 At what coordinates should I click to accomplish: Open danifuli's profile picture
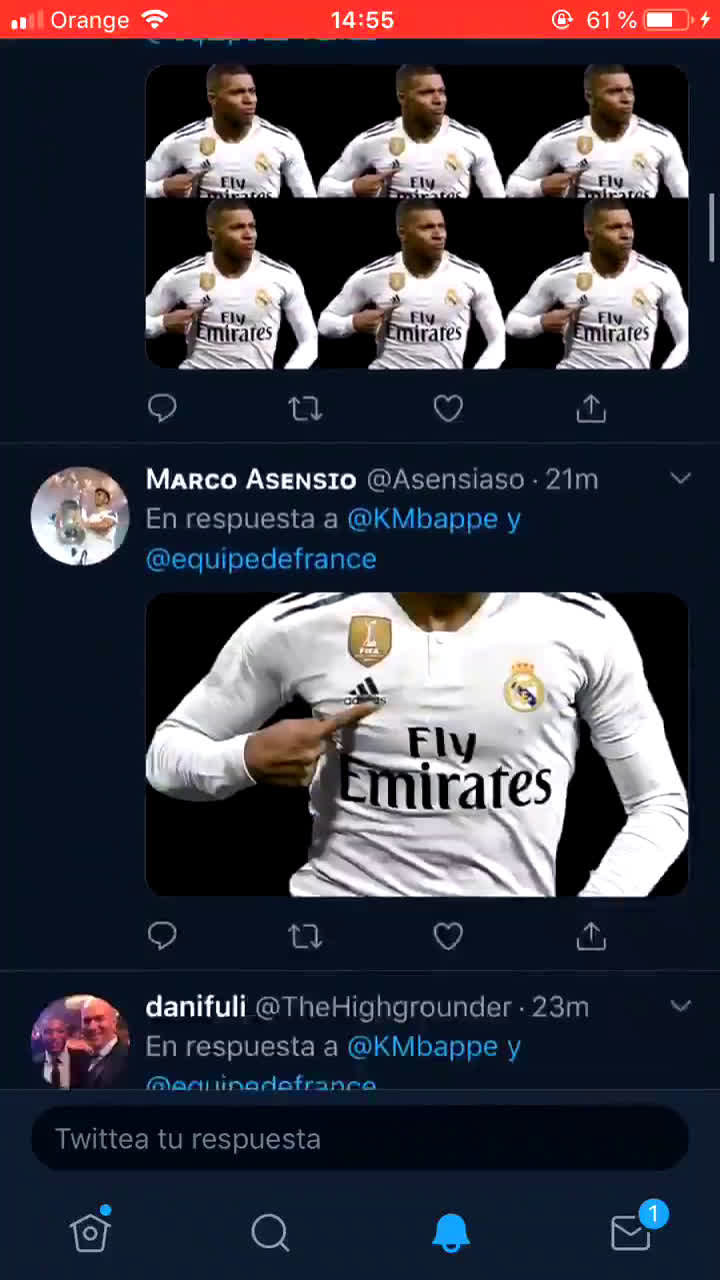pyautogui.click(x=80, y=1042)
